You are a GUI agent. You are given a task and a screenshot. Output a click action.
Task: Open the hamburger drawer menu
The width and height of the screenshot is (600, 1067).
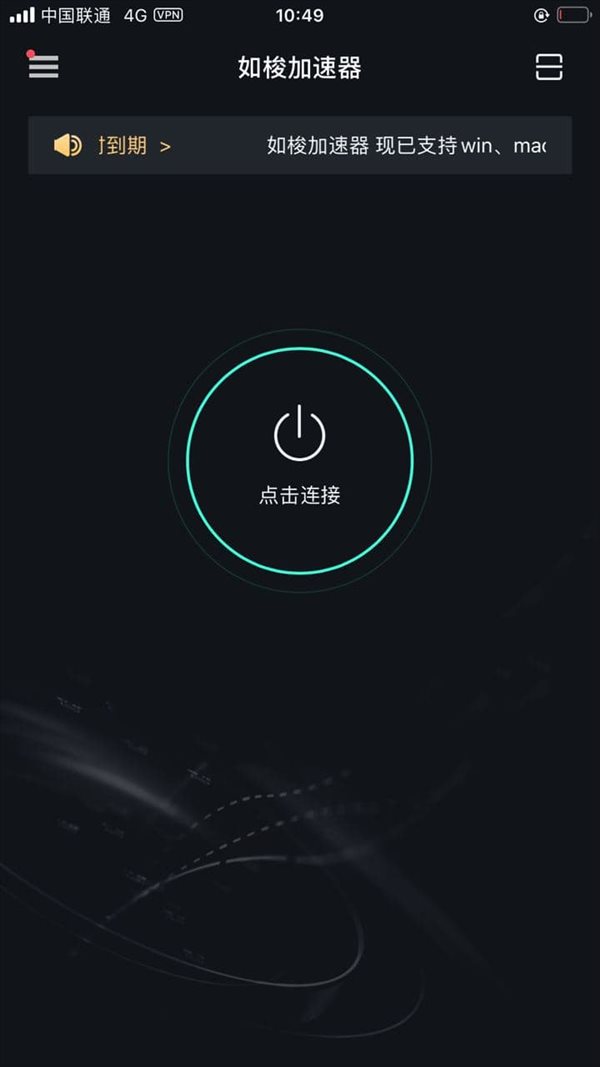43,66
